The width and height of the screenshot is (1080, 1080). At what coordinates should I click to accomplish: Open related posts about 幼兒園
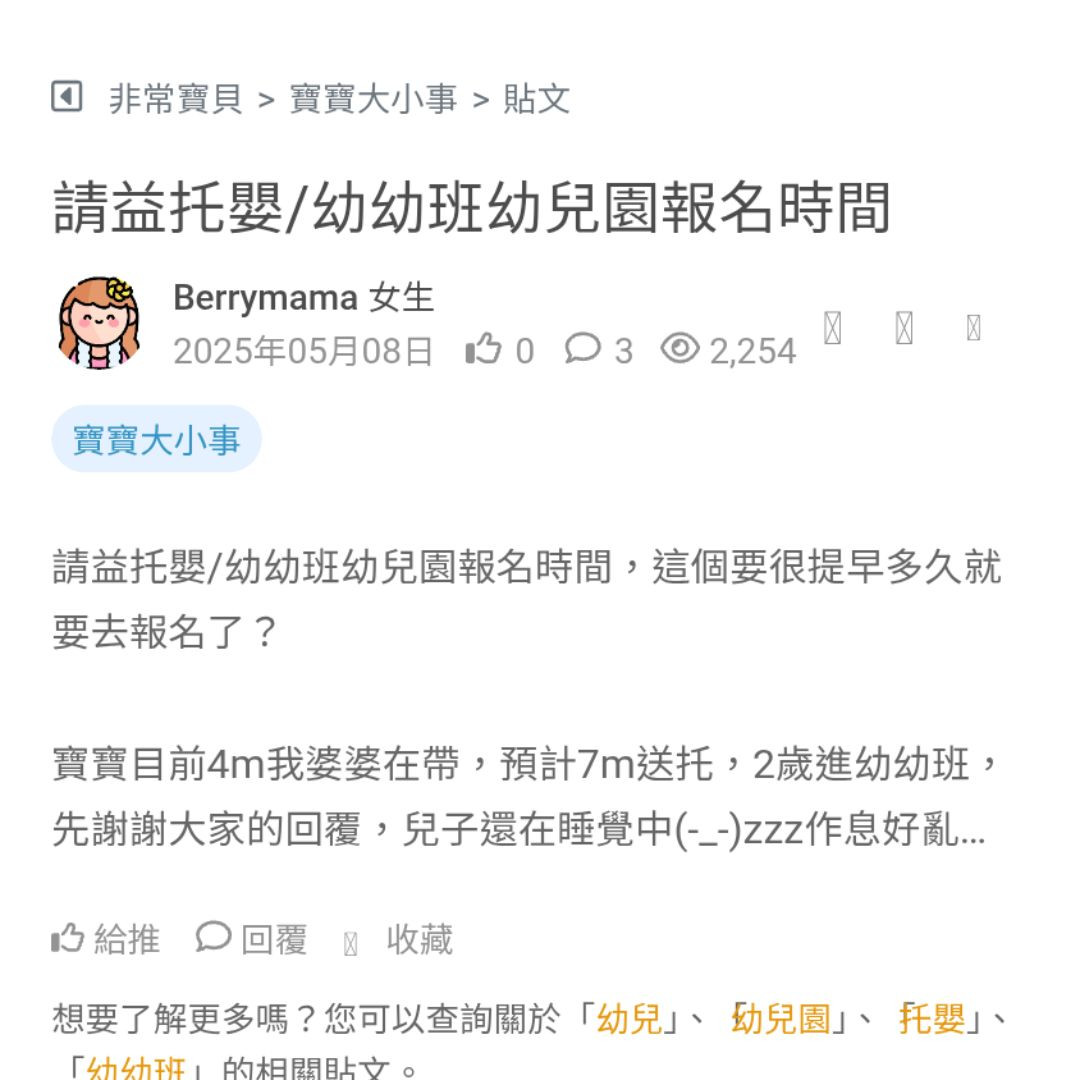click(781, 1019)
